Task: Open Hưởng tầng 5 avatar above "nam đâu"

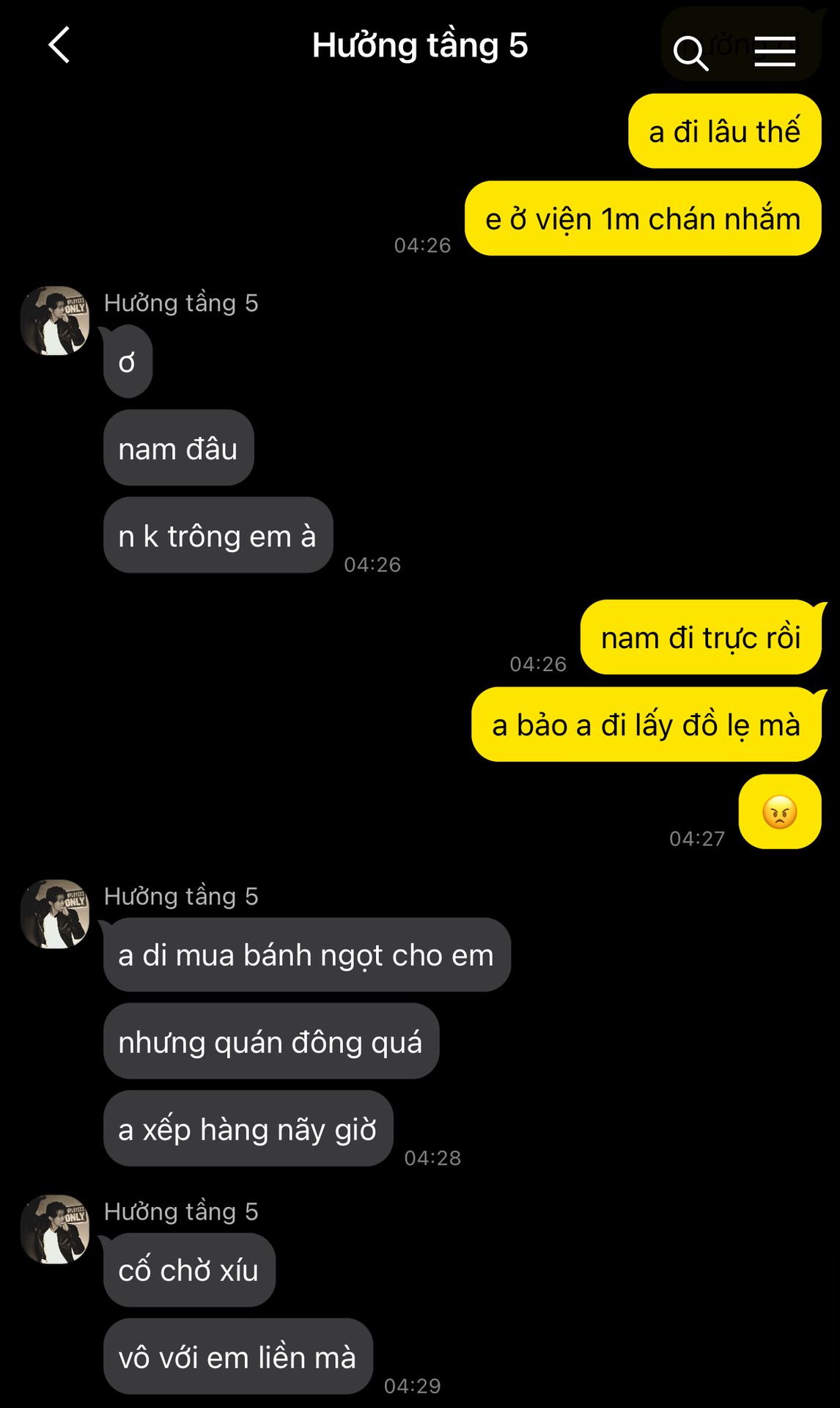Action: 56,320
